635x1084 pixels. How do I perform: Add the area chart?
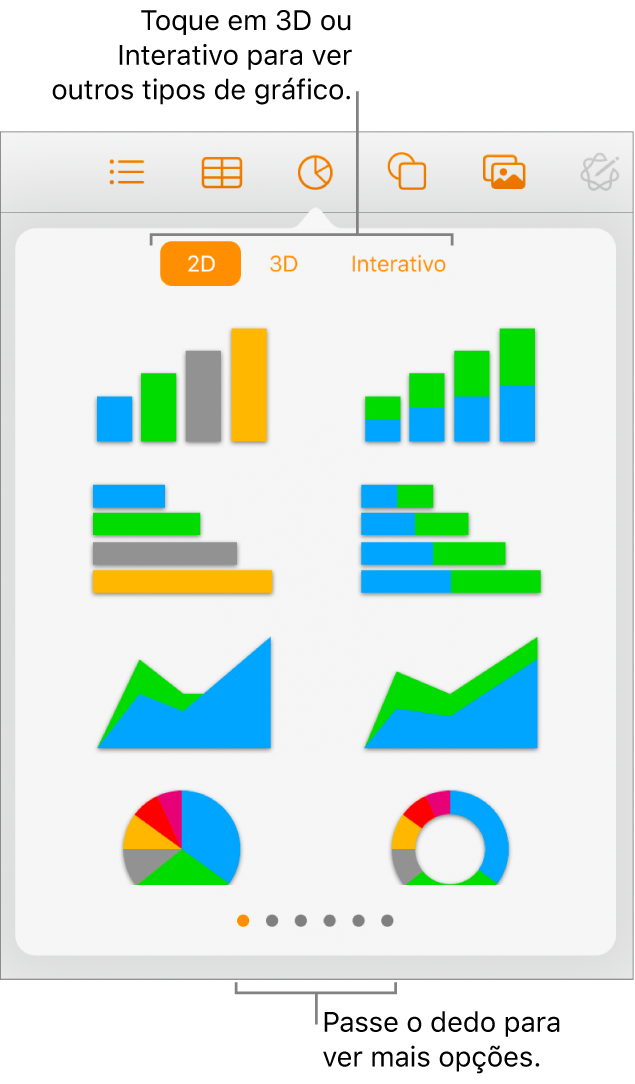pos(184,694)
